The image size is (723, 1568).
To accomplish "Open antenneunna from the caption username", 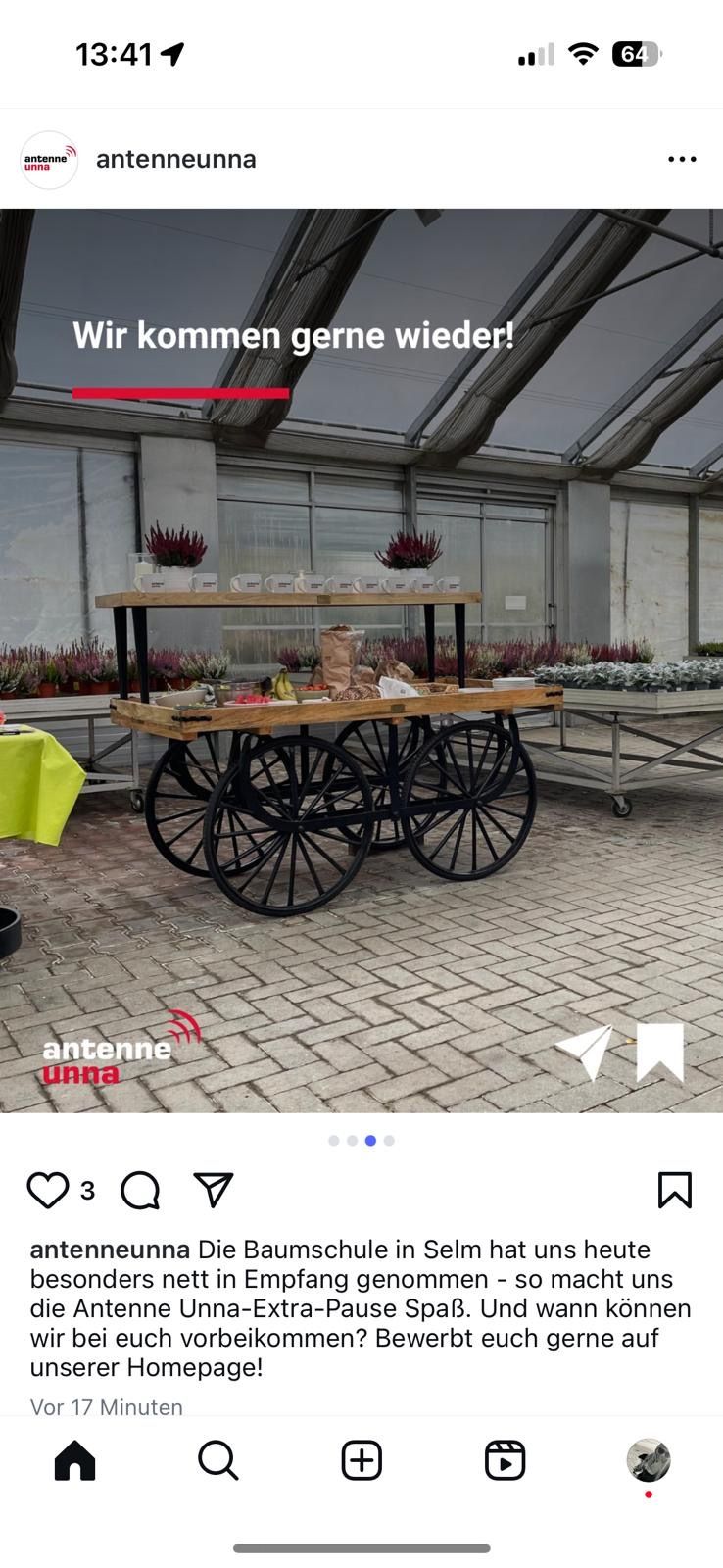I will point(110,1249).
